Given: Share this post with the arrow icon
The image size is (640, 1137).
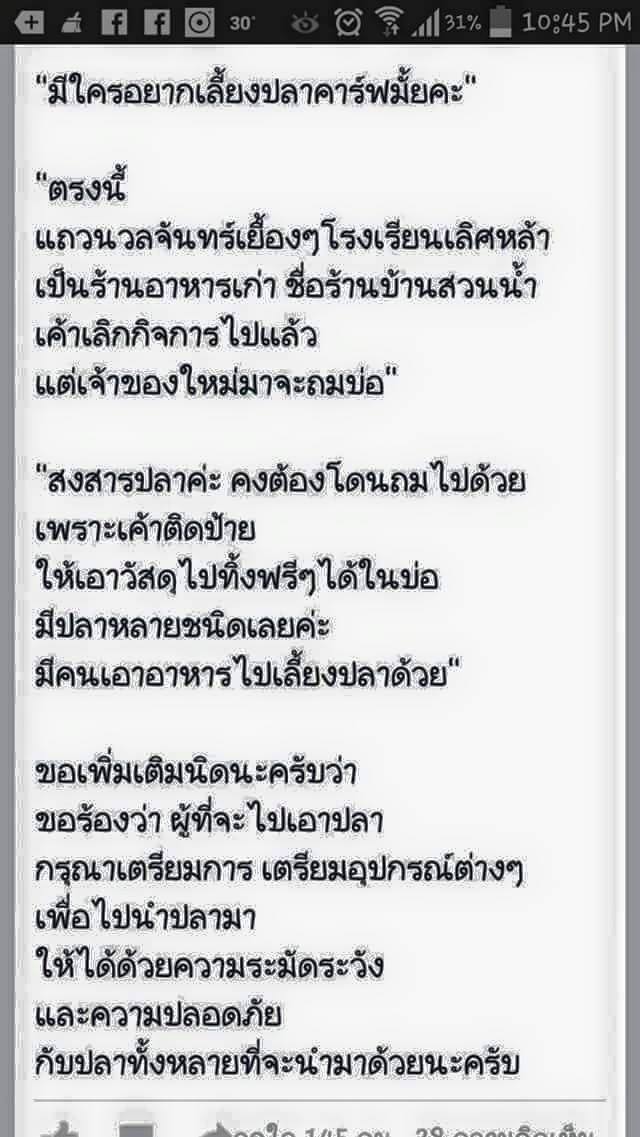Looking at the screenshot, I should tap(216, 1128).
